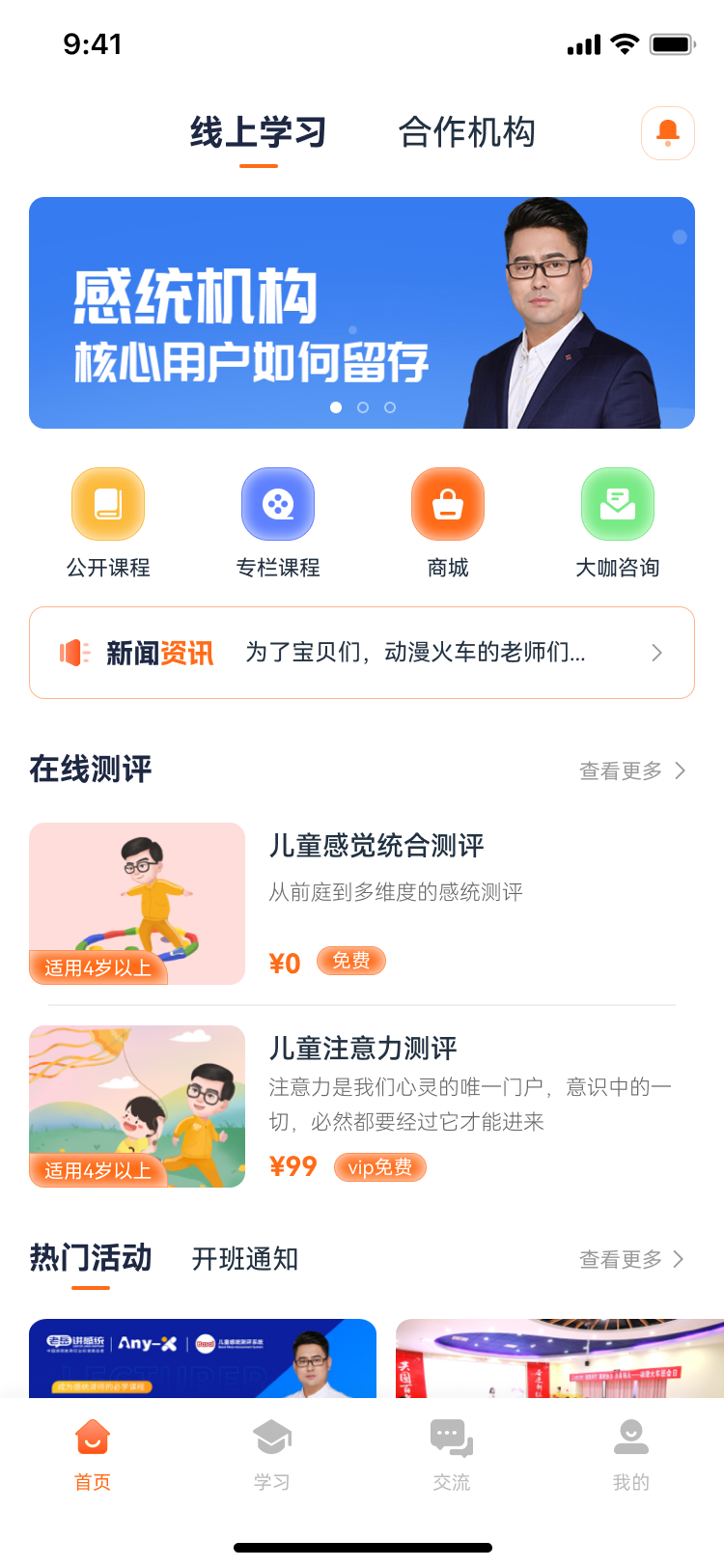
Task: Open the 商城 shopping mall icon
Action: (x=447, y=502)
